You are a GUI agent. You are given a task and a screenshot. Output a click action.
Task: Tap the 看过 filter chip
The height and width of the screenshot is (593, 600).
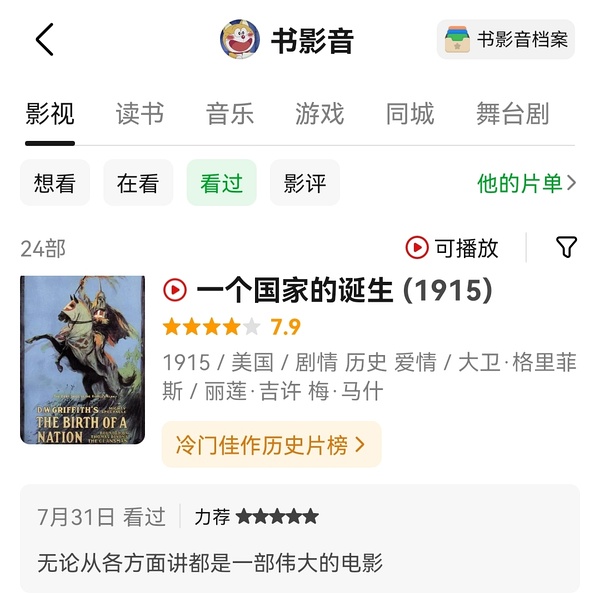221,184
